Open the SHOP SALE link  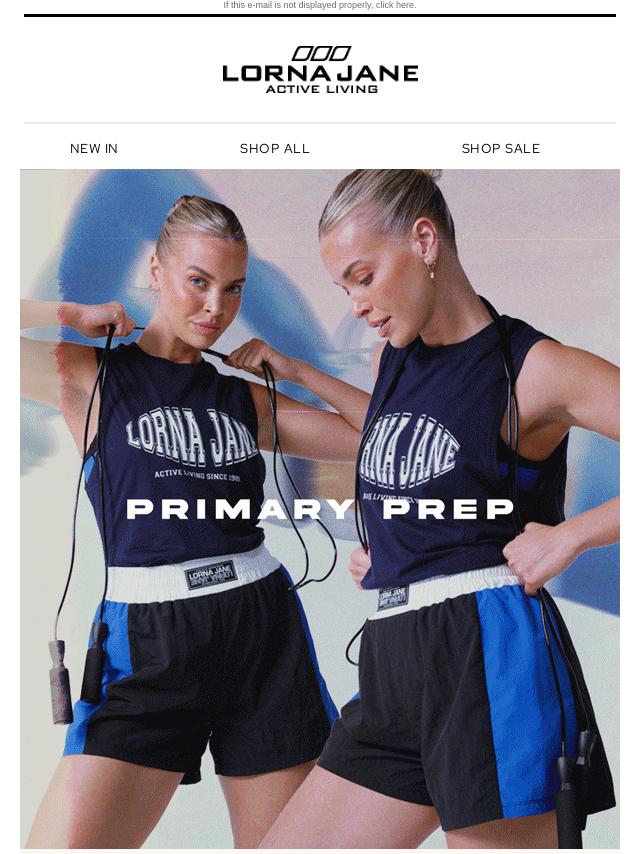point(500,149)
